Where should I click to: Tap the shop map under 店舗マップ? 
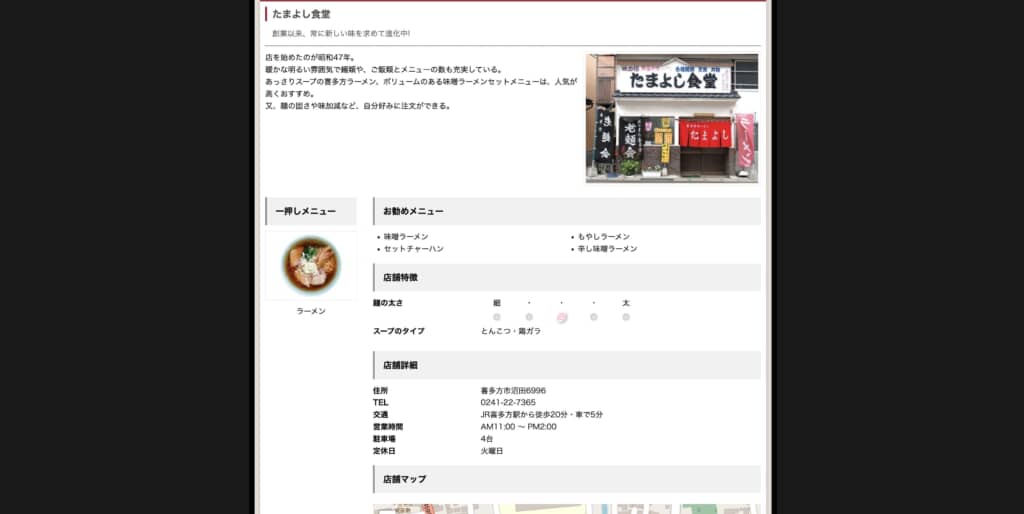tap(566, 509)
